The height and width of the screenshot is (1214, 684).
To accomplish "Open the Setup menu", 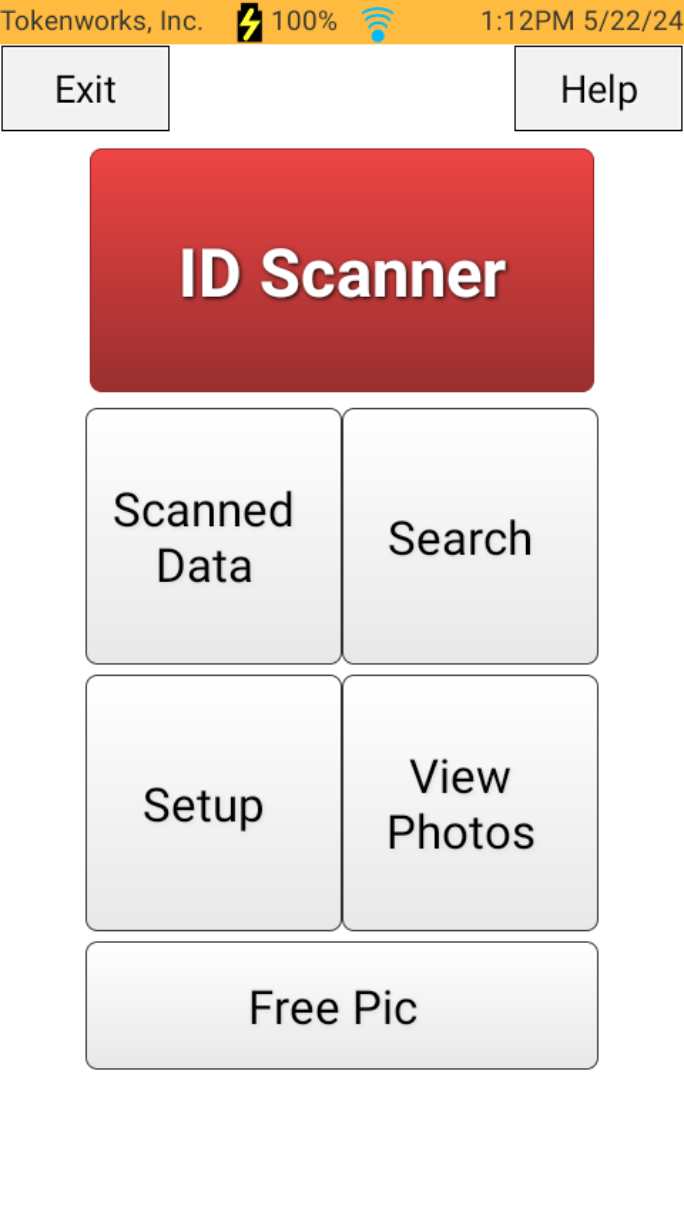I will (x=213, y=803).
